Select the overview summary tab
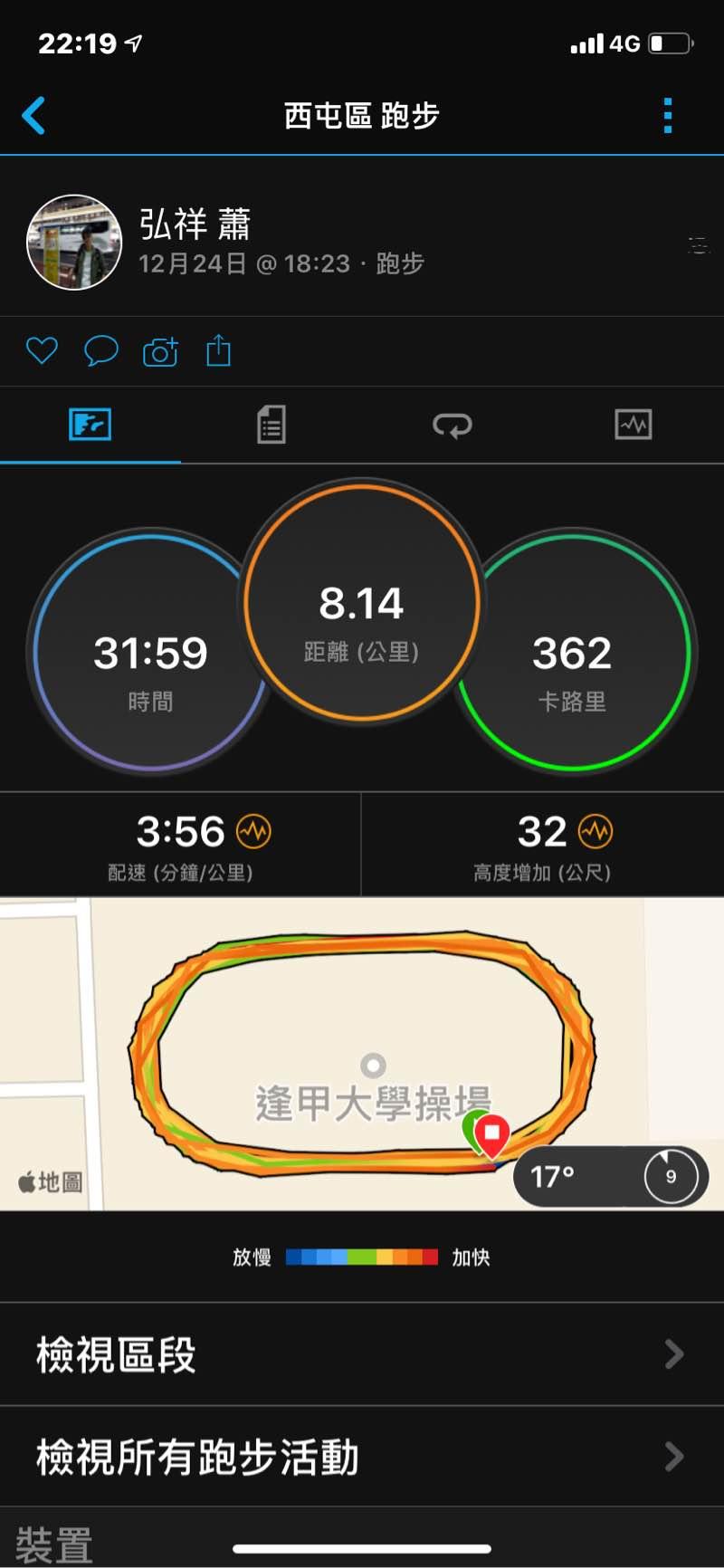724x1568 pixels. (90, 425)
